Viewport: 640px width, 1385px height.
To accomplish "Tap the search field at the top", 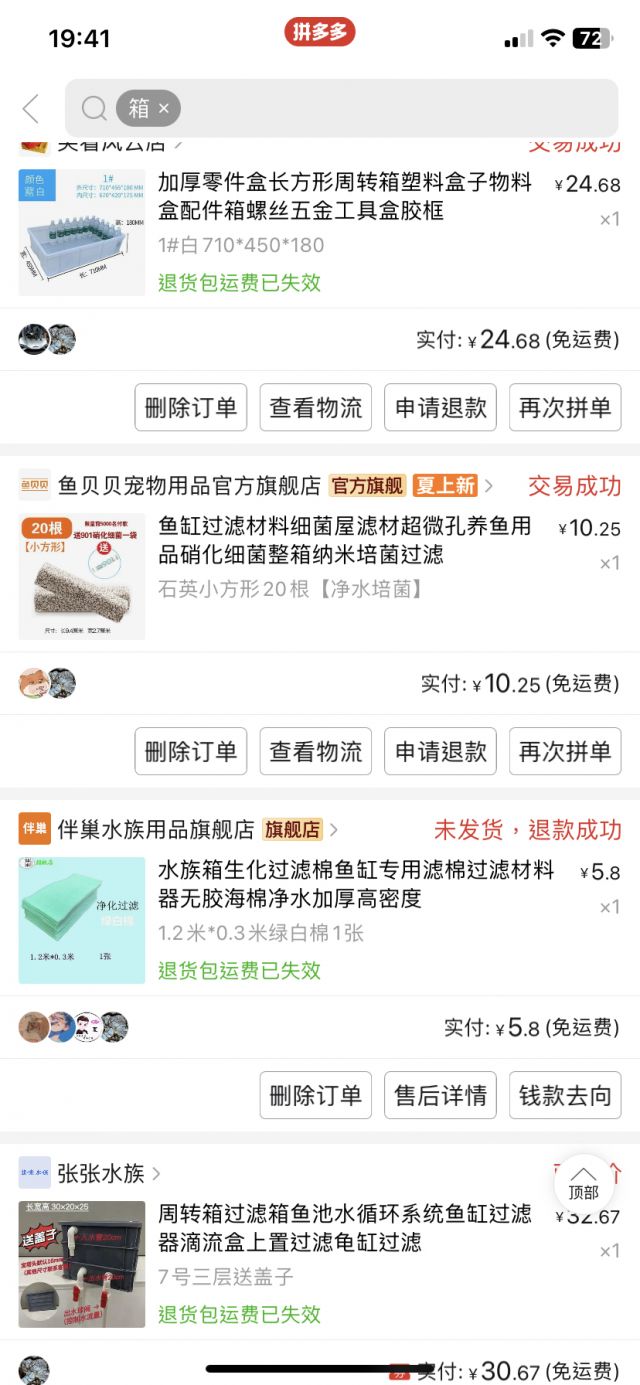I will pyautogui.click(x=400, y=109).
